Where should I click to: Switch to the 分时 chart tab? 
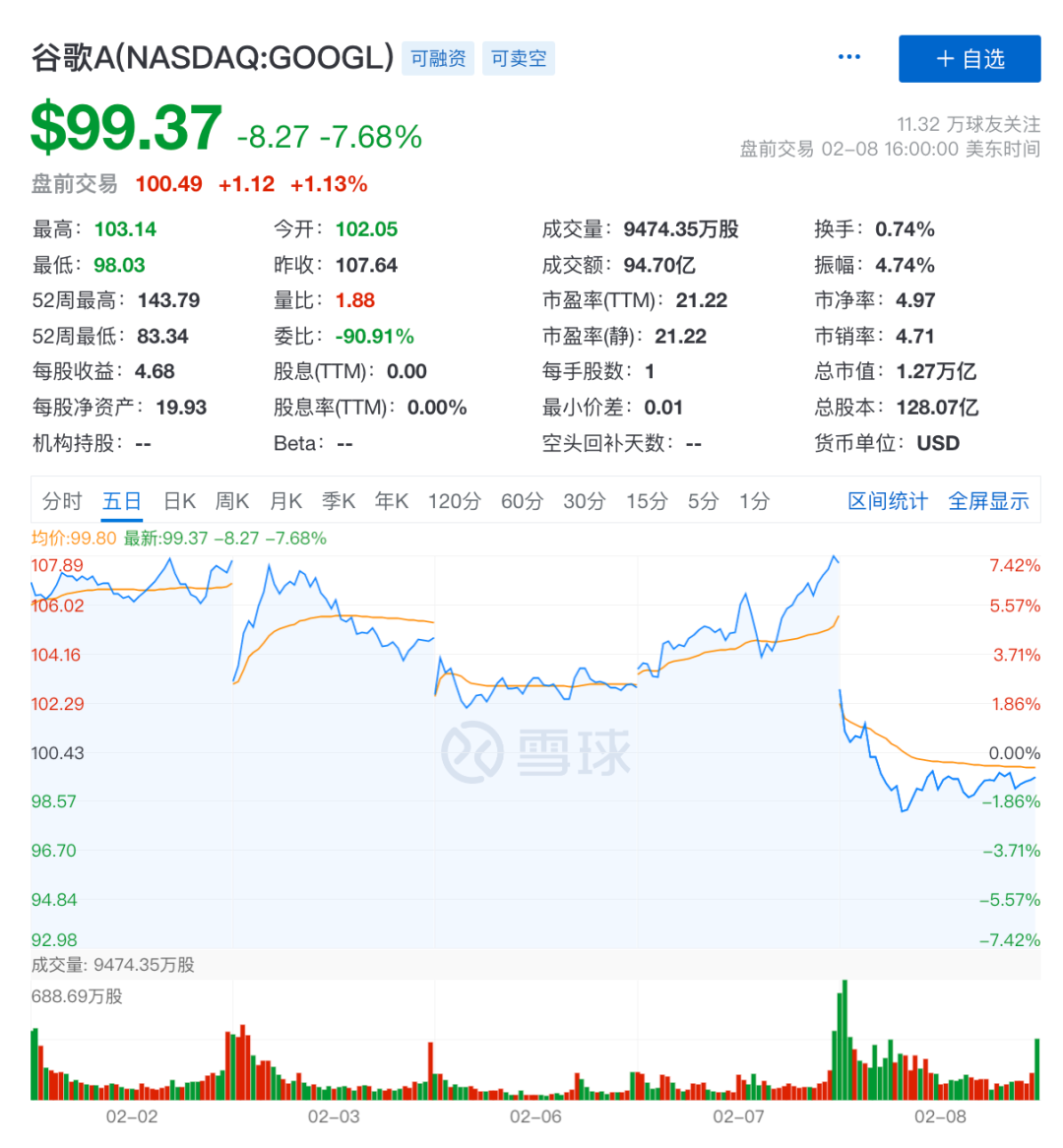[x=62, y=501]
